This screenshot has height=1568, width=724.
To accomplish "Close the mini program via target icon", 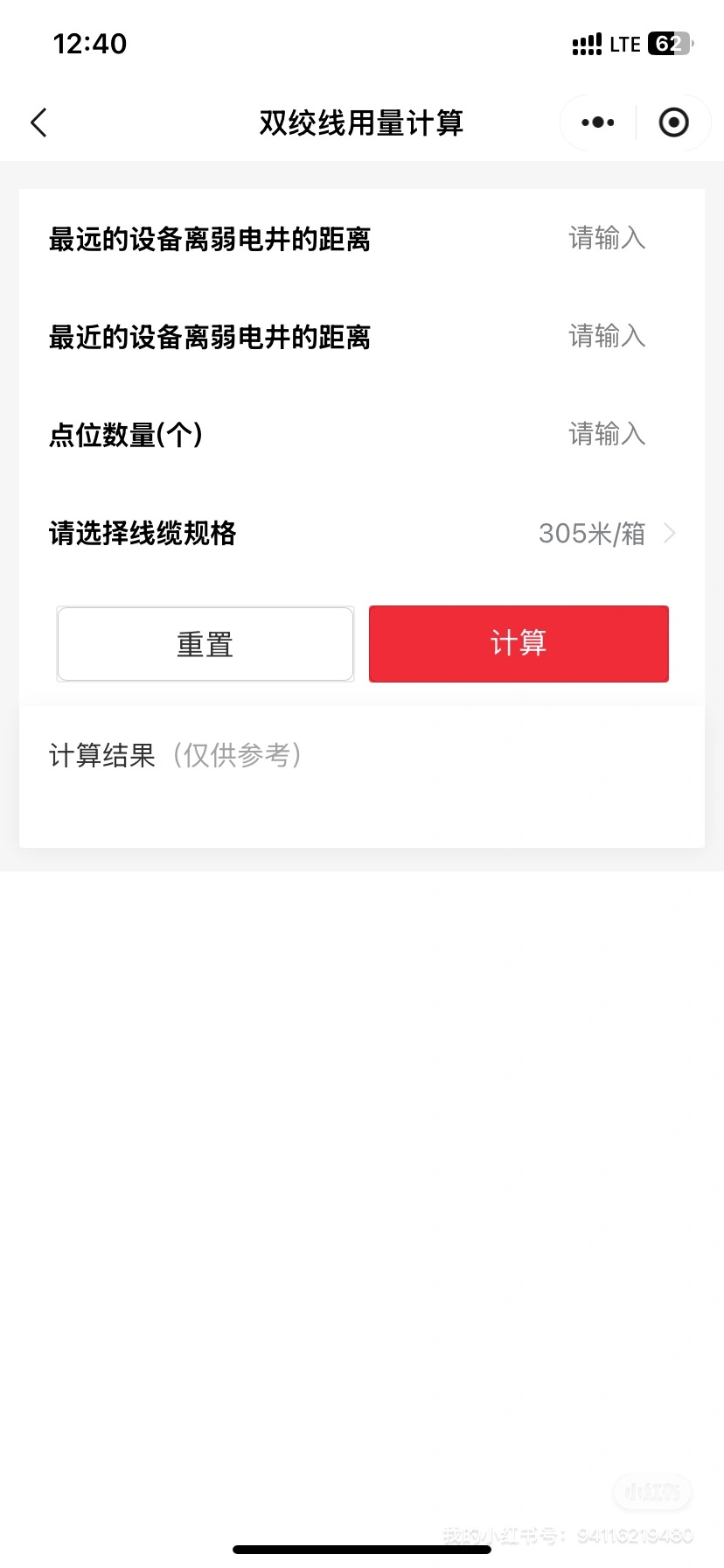I will (x=673, y=122).
